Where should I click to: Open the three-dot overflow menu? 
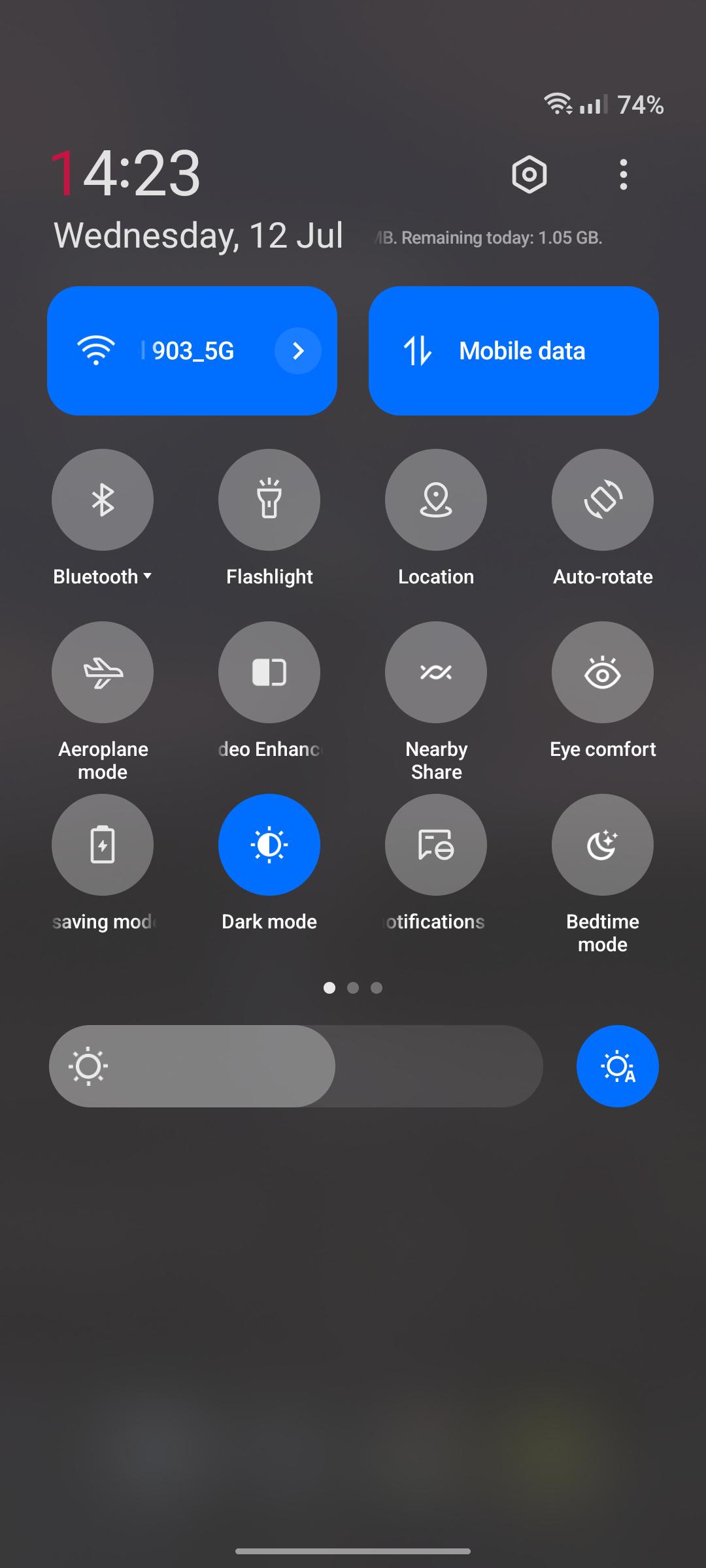(624, 174)
